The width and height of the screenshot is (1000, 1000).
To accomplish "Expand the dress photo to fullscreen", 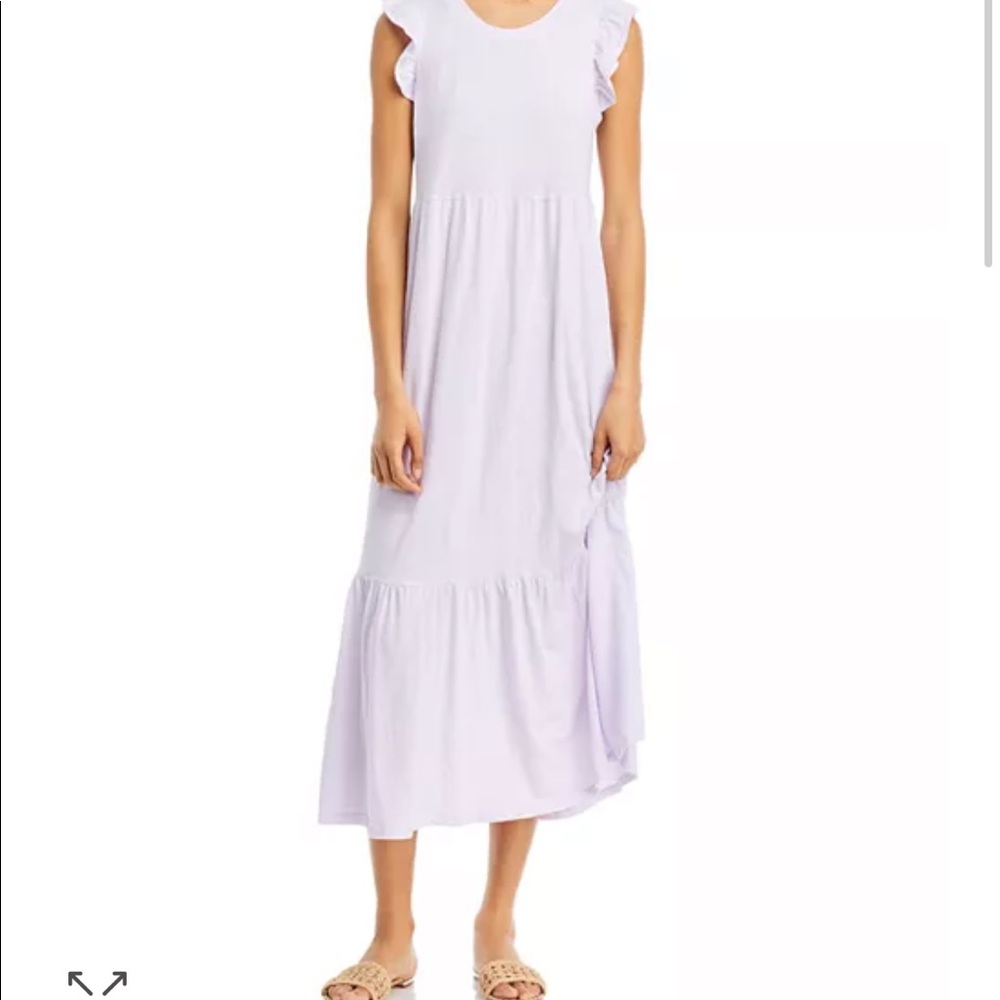I will tap(97, 982).
